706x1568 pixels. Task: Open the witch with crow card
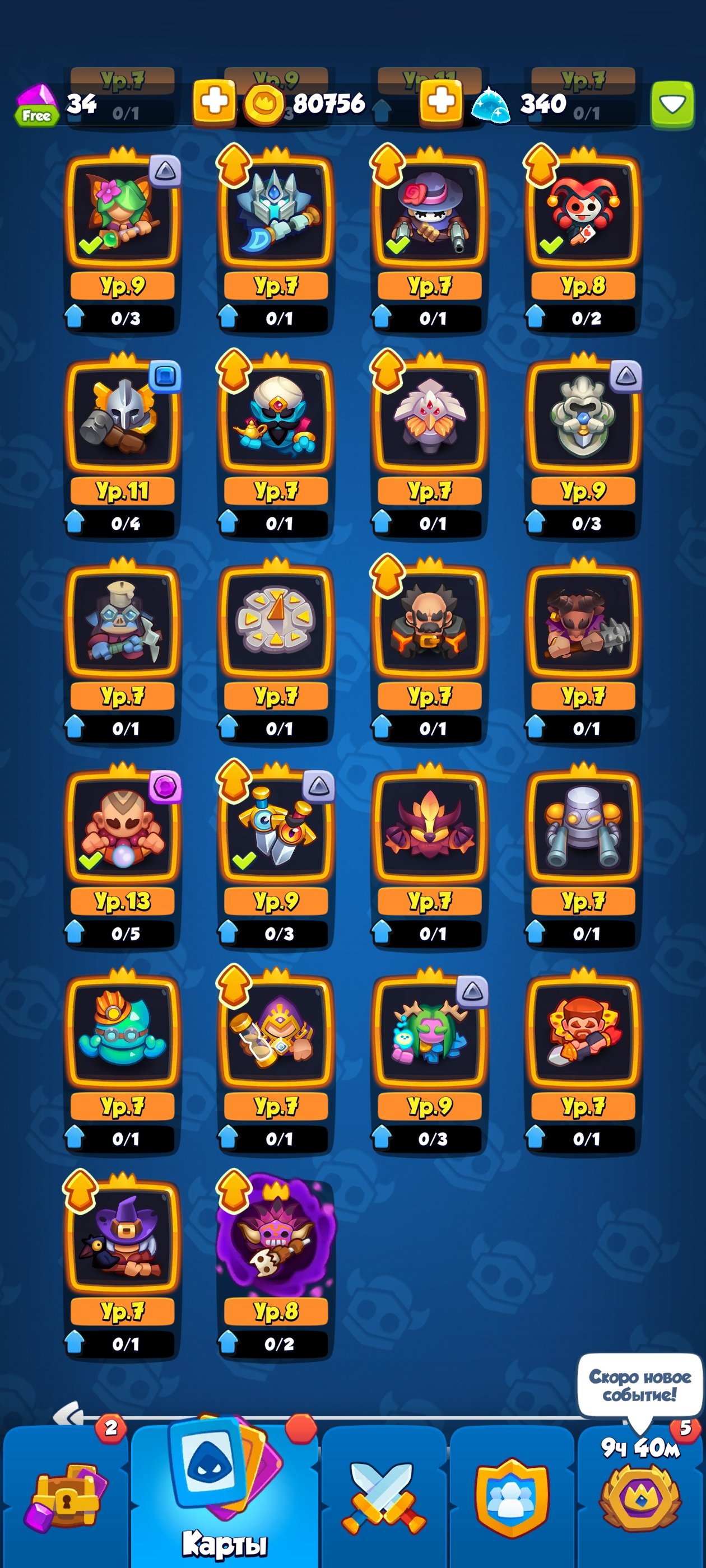(123, 1238)
